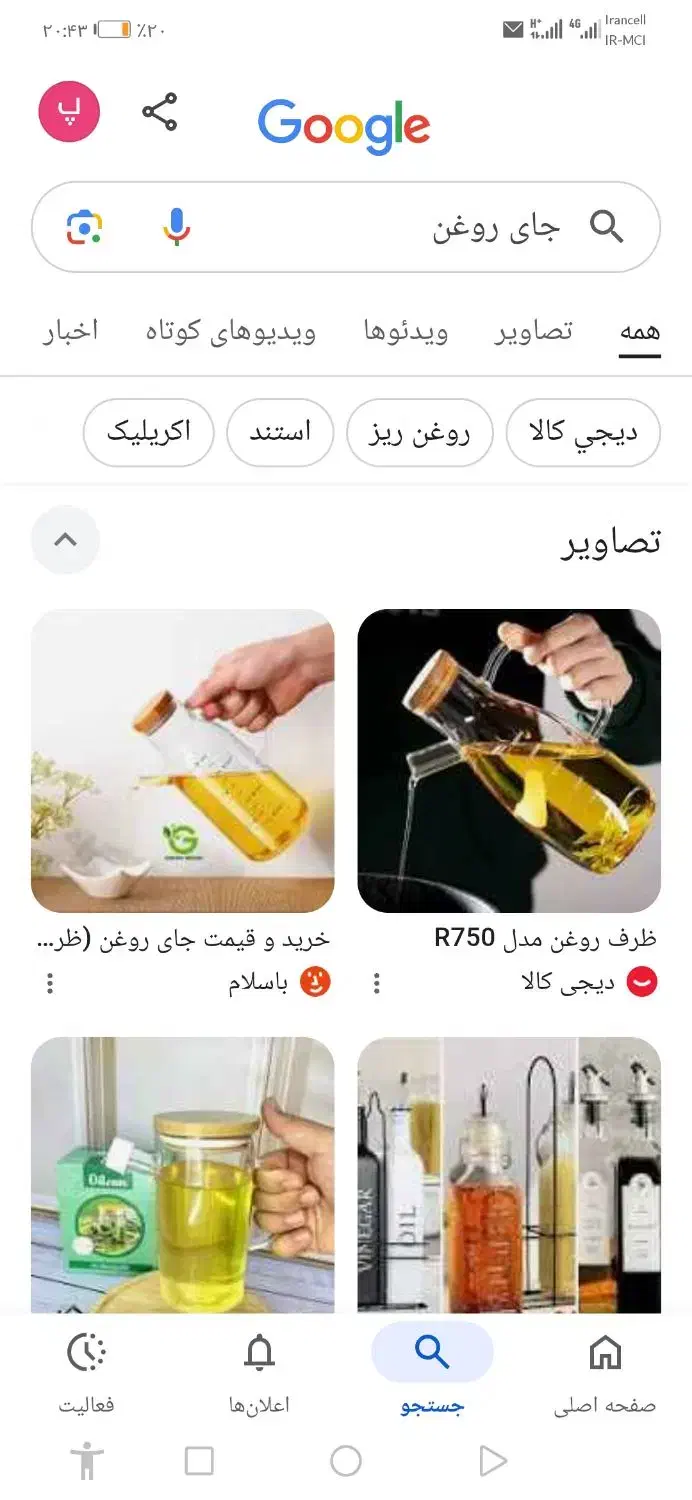Open the ویدیوهای کوتاه tab
Viewport: 692px width, 1500px height.
click(231, 332)
